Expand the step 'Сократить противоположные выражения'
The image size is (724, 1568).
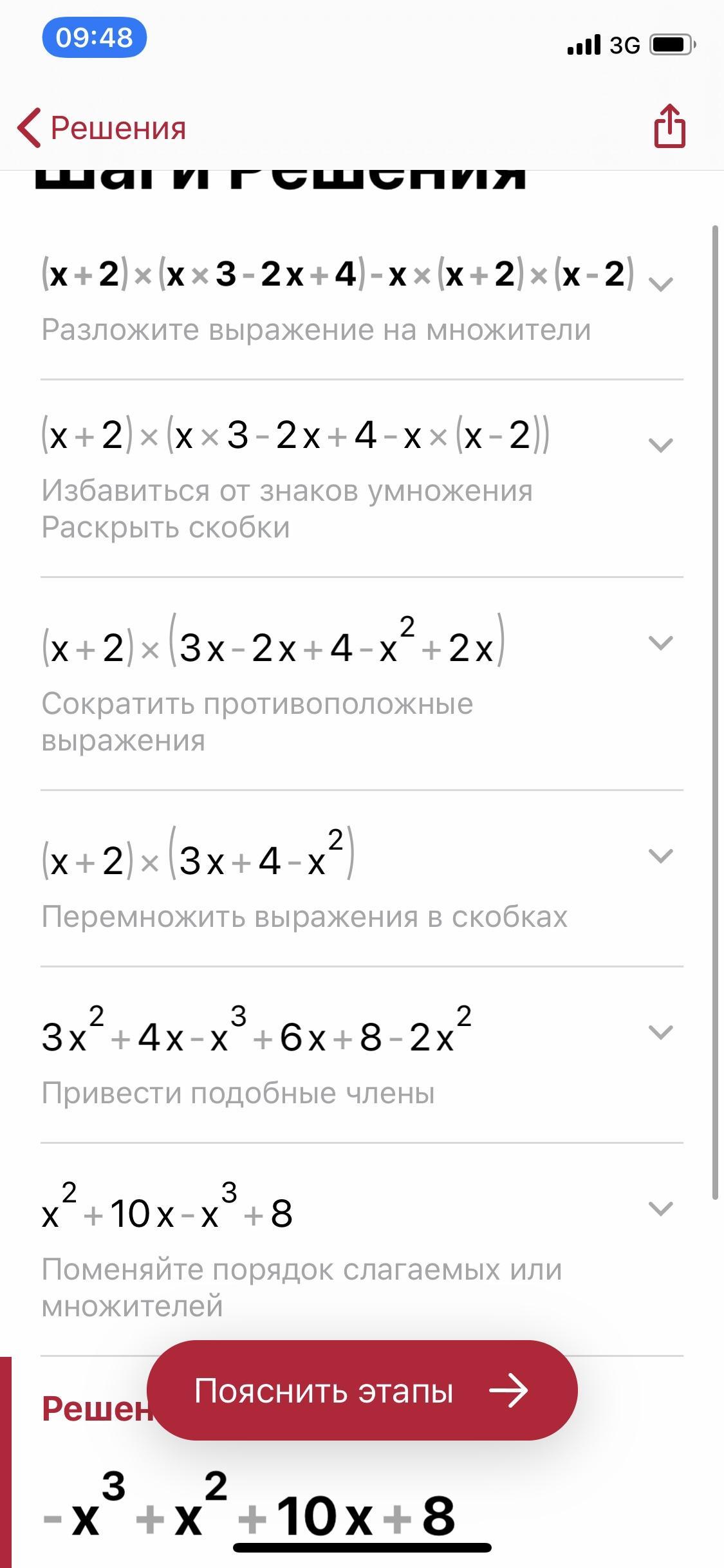point(661,642)
